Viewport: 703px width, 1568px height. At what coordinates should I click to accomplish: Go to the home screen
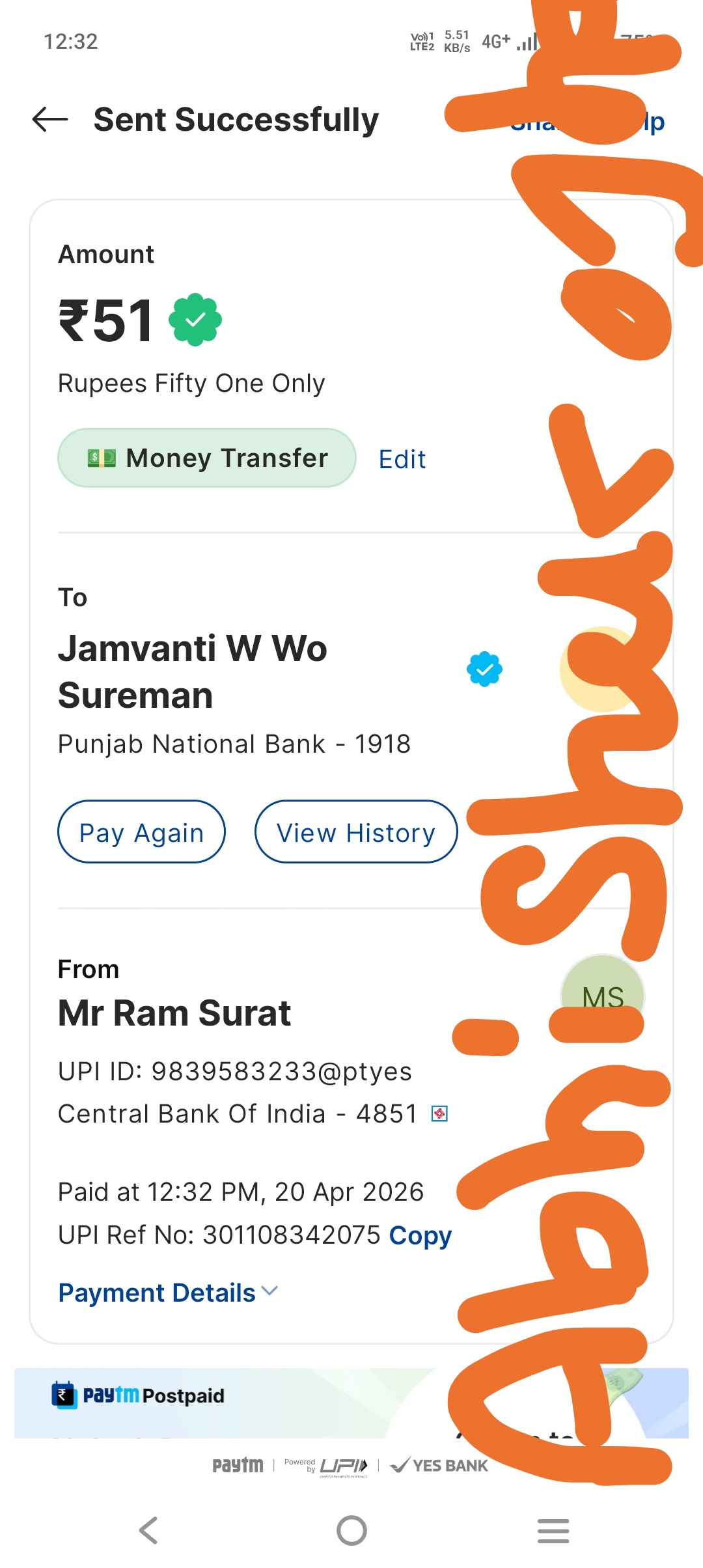point(351,1530)
